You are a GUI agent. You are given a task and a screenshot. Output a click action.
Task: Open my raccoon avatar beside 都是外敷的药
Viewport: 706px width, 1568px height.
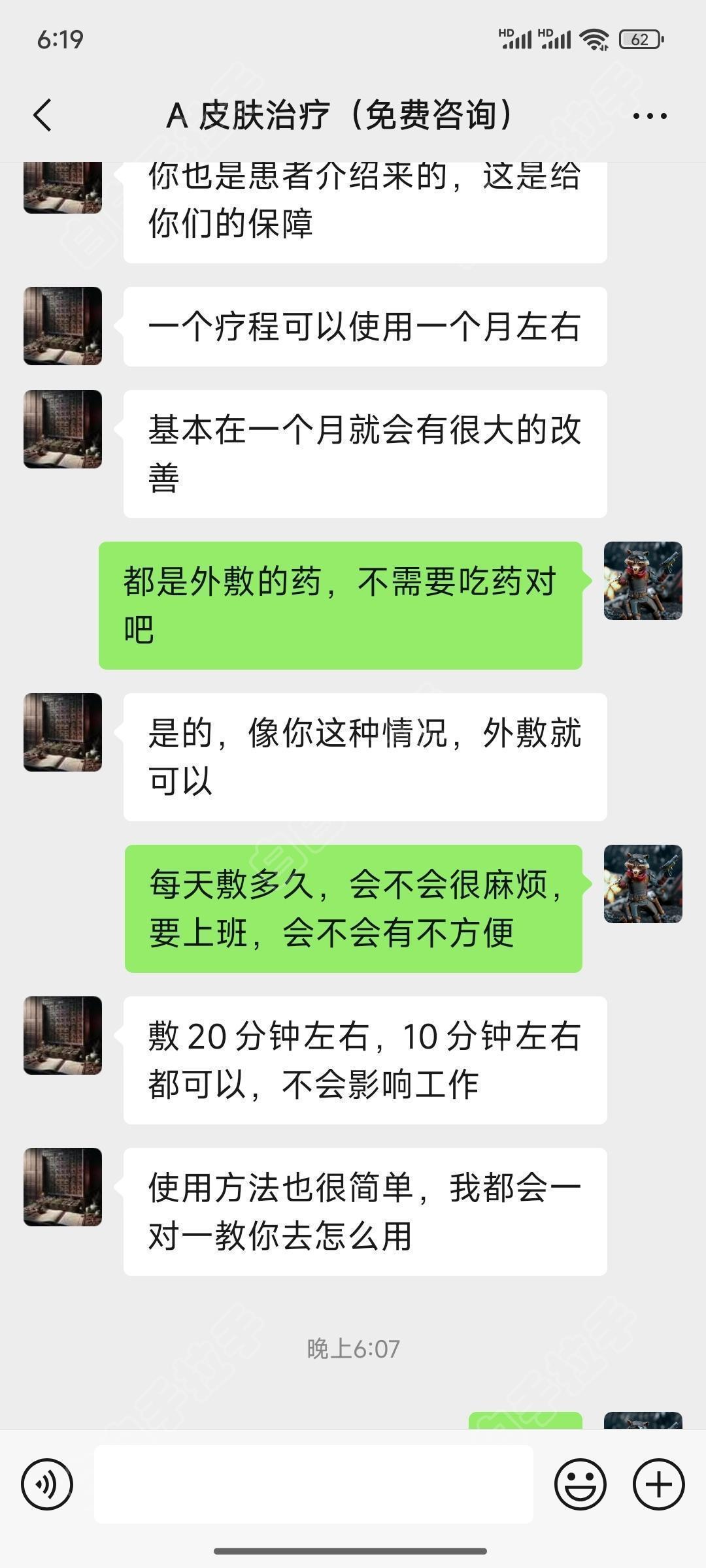[643, 581]
